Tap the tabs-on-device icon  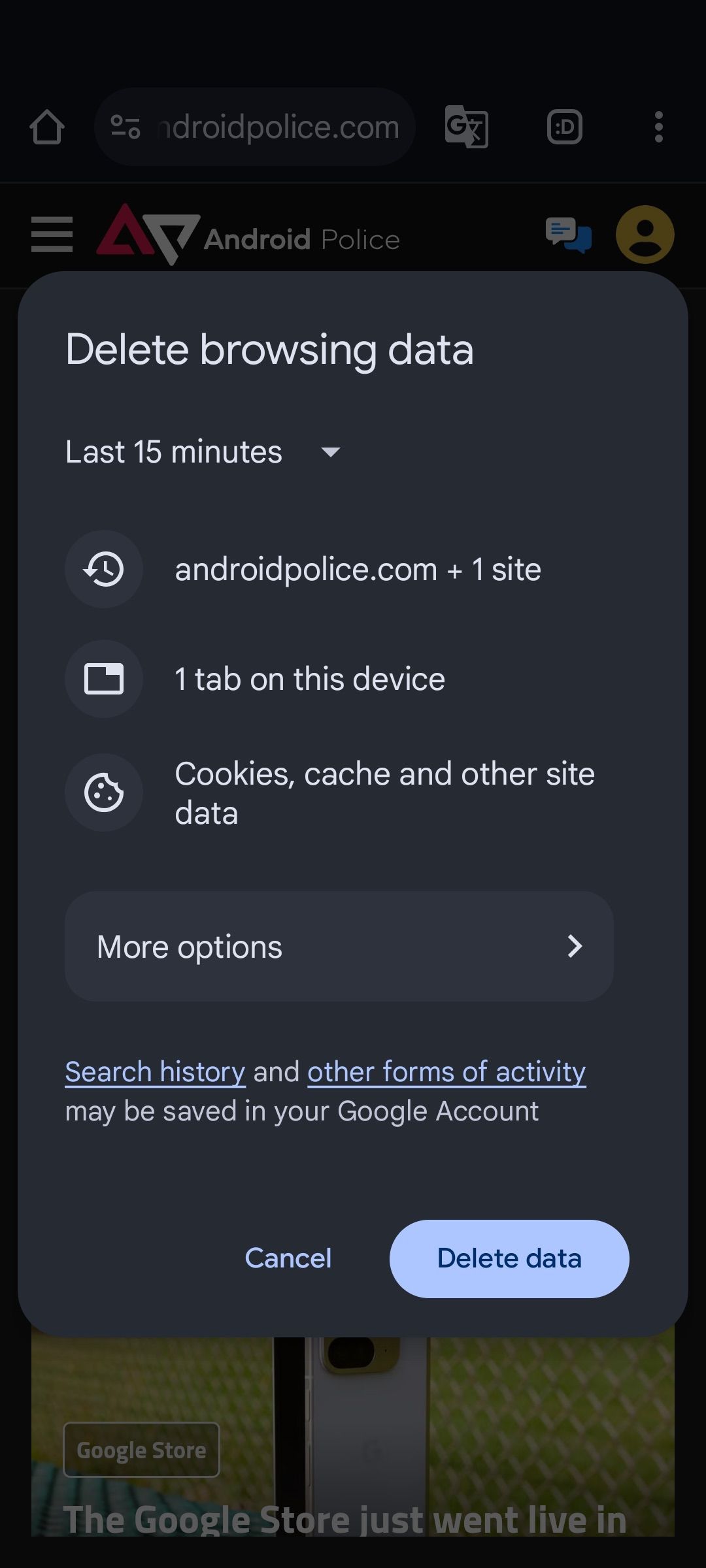pyautogui.click(x=103, y=678)
